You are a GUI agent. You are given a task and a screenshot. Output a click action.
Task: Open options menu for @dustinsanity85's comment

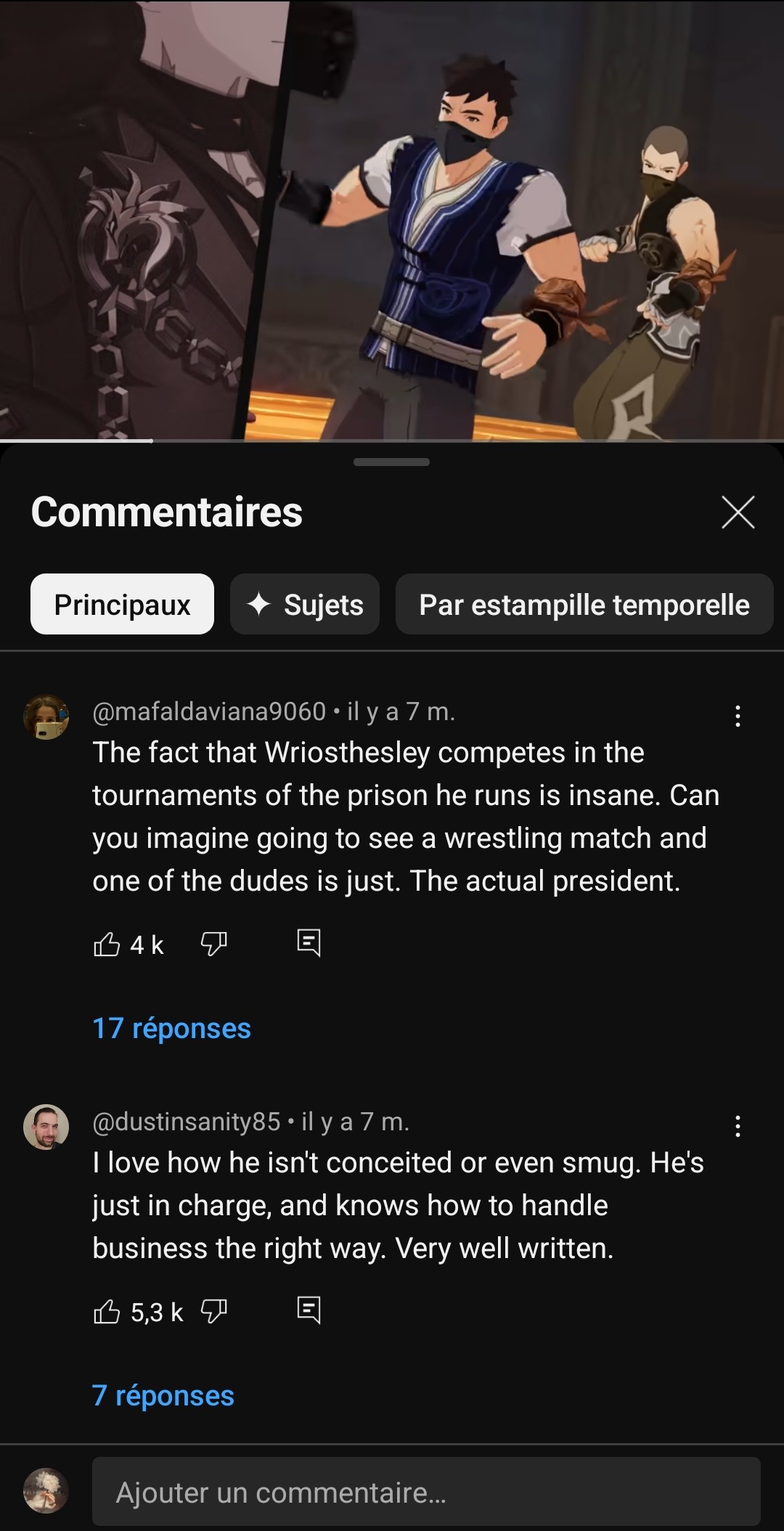(x=738, y=1126)
